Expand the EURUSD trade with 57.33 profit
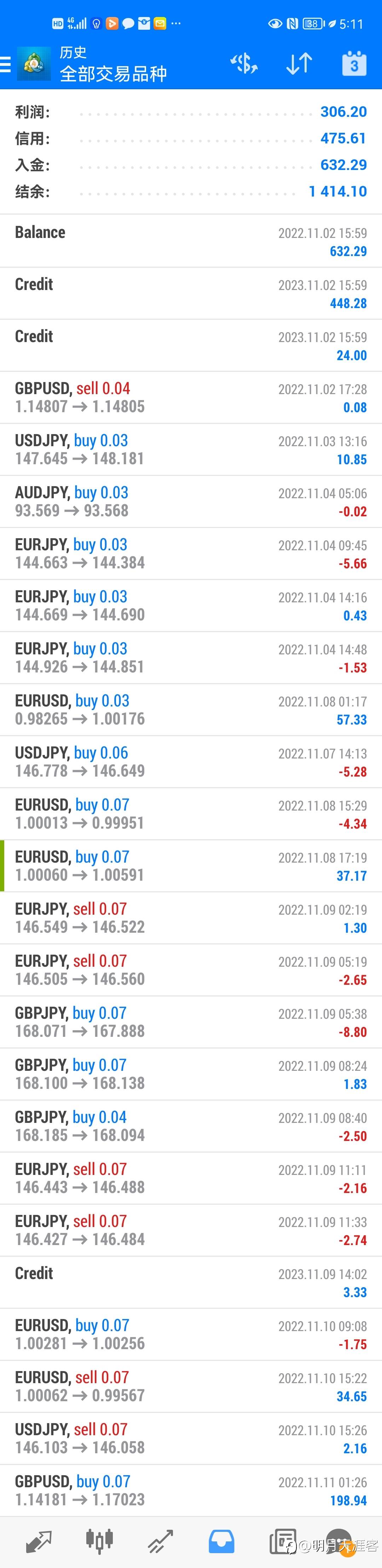This screenshot has height=1568, width=382. click(x=191, y=710)
